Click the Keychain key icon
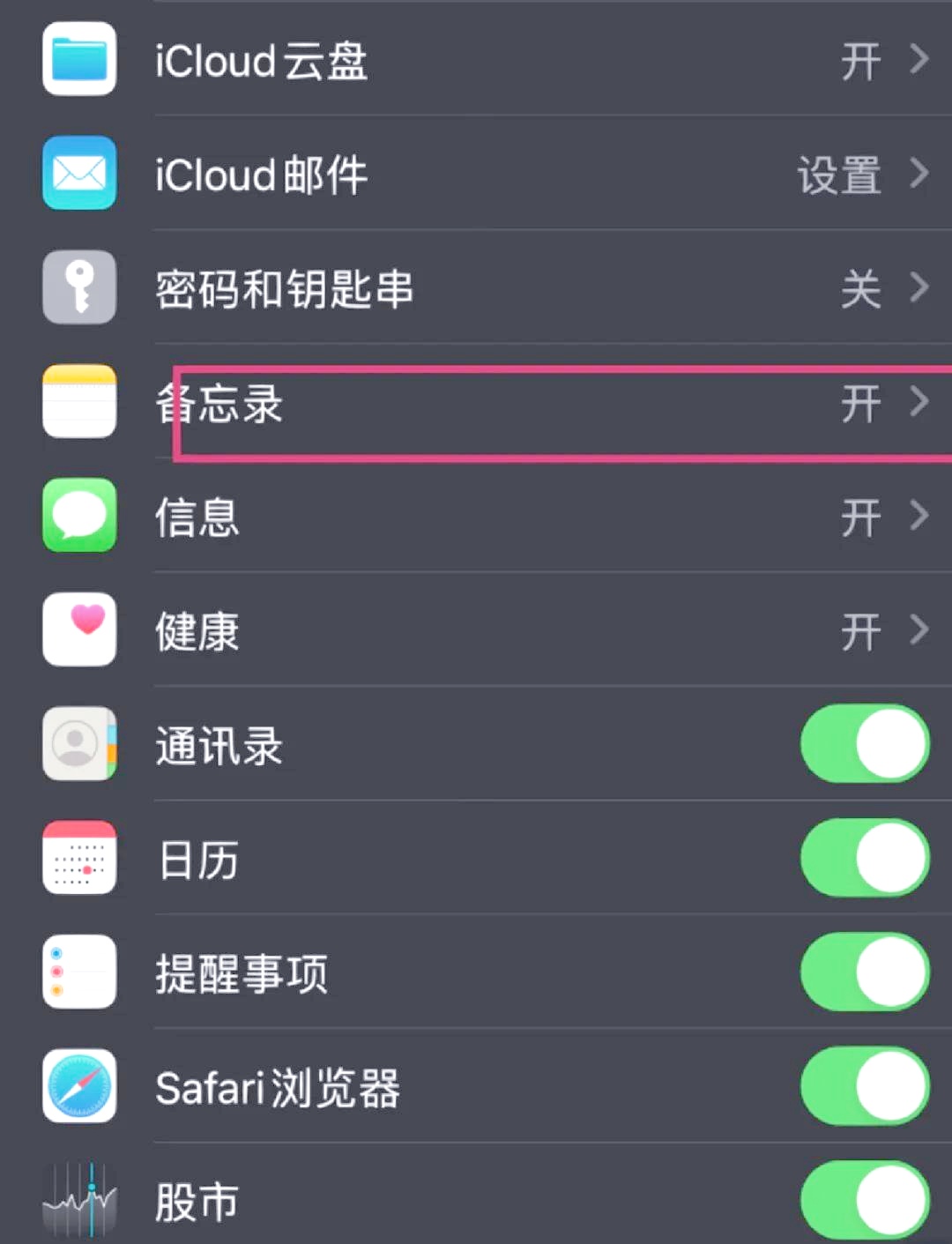Screen dimensions: 952x1244 pyautogui.click(x=79, y=288)
